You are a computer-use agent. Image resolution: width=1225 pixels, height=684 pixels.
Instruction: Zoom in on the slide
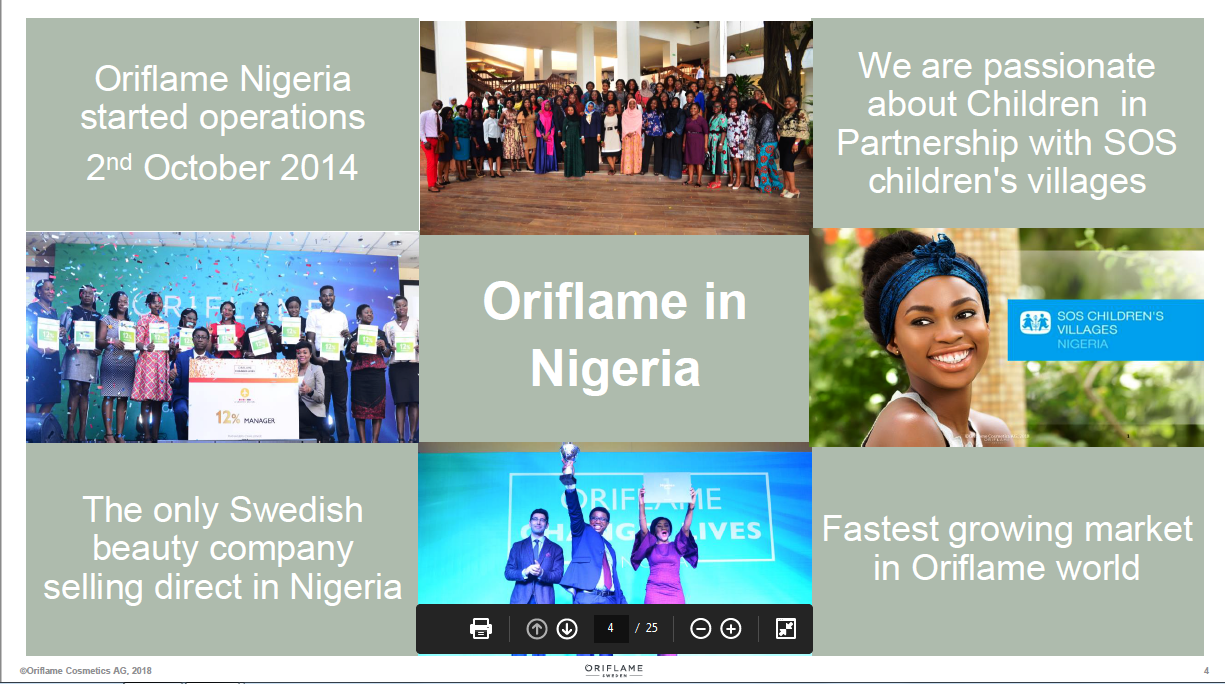731,629
